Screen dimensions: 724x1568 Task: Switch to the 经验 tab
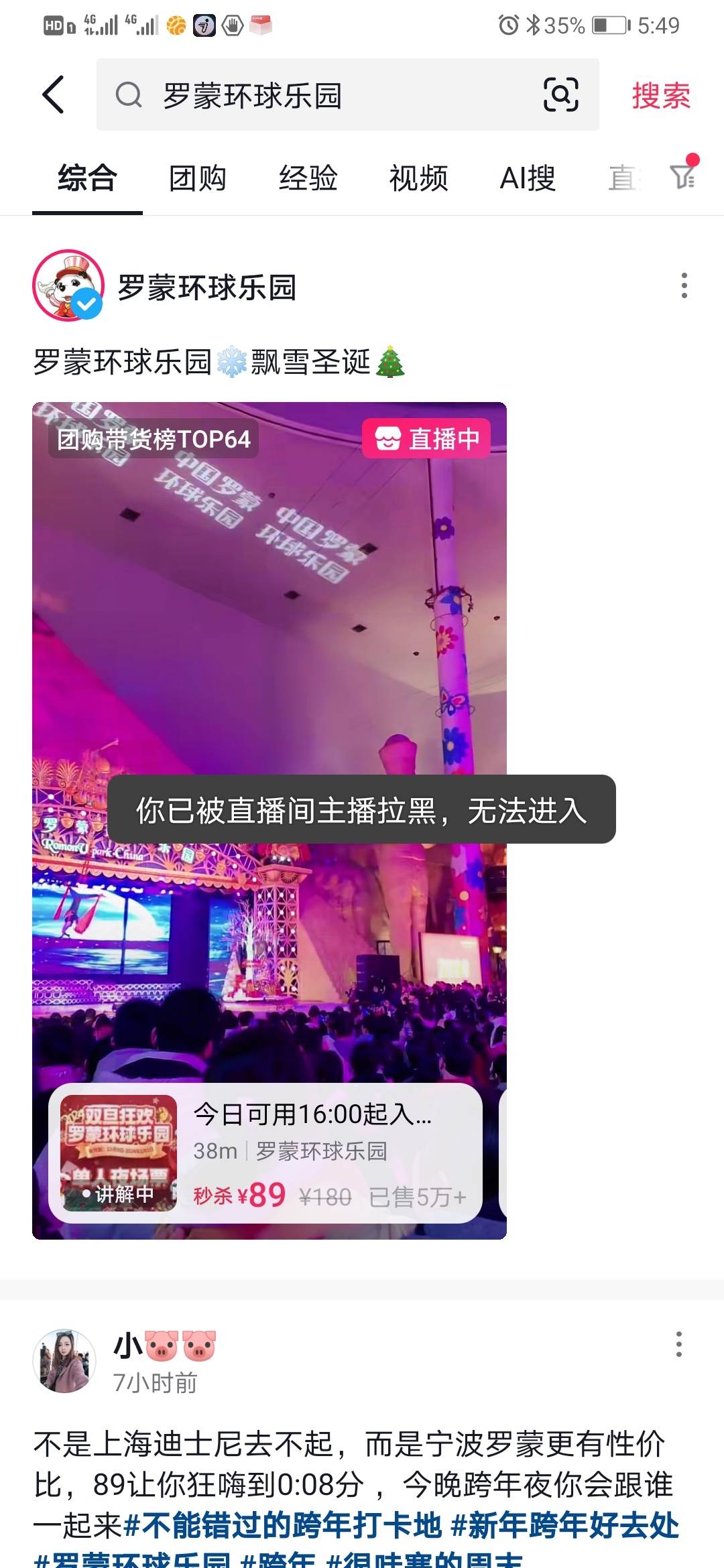tap(308, 178)
